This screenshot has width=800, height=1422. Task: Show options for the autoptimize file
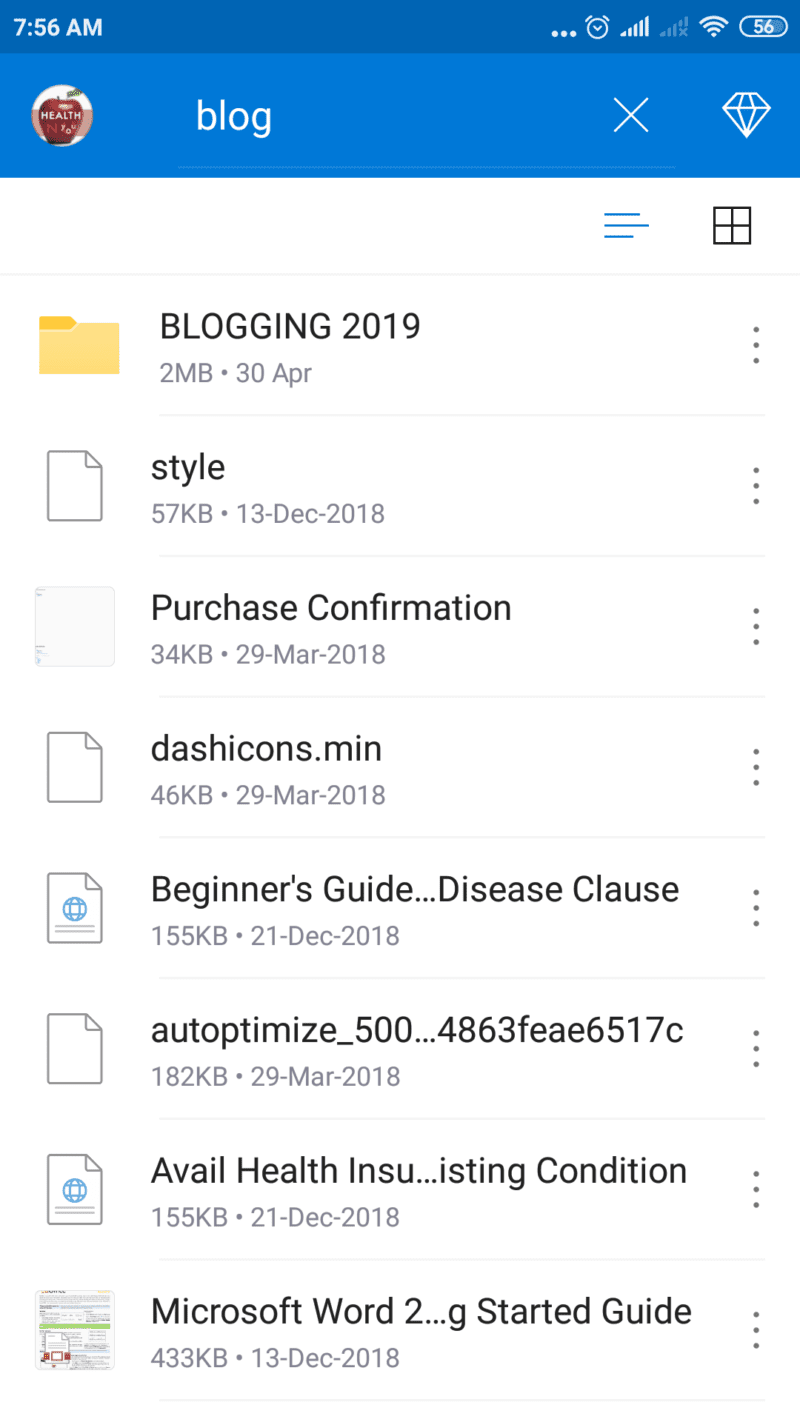click(x=756, y=1049)
